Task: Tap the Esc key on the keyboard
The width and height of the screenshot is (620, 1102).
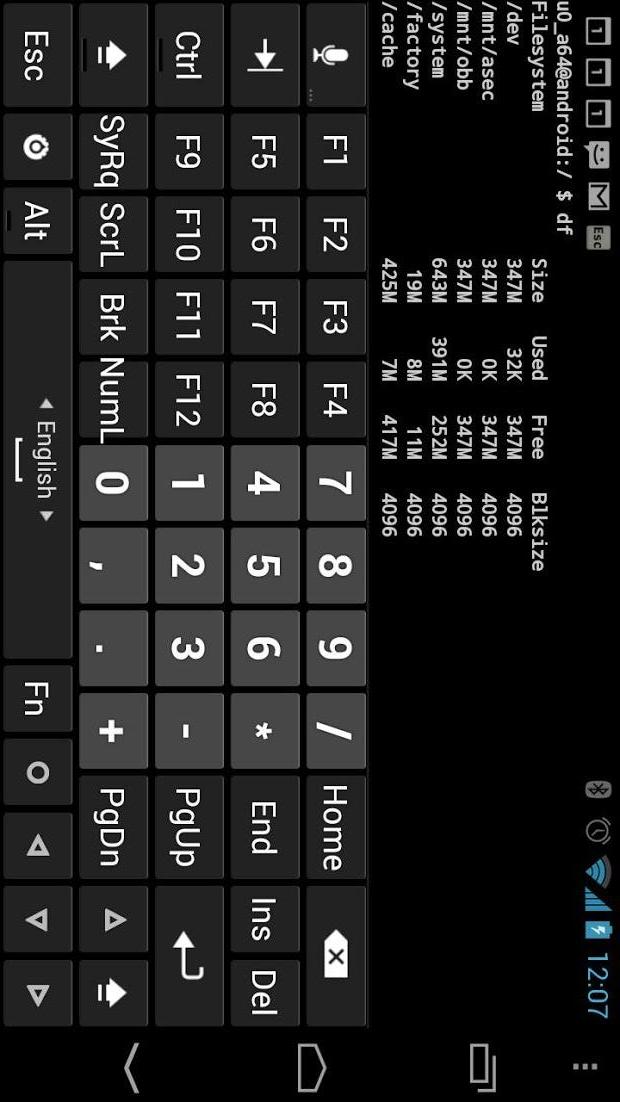Action: coord(37,55)
